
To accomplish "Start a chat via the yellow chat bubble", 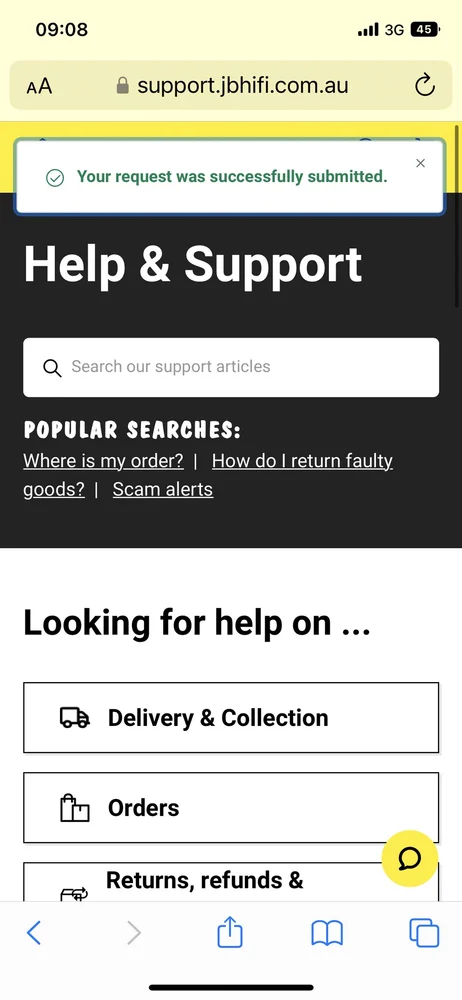I will pyautogui.click(x=410, y=858).
